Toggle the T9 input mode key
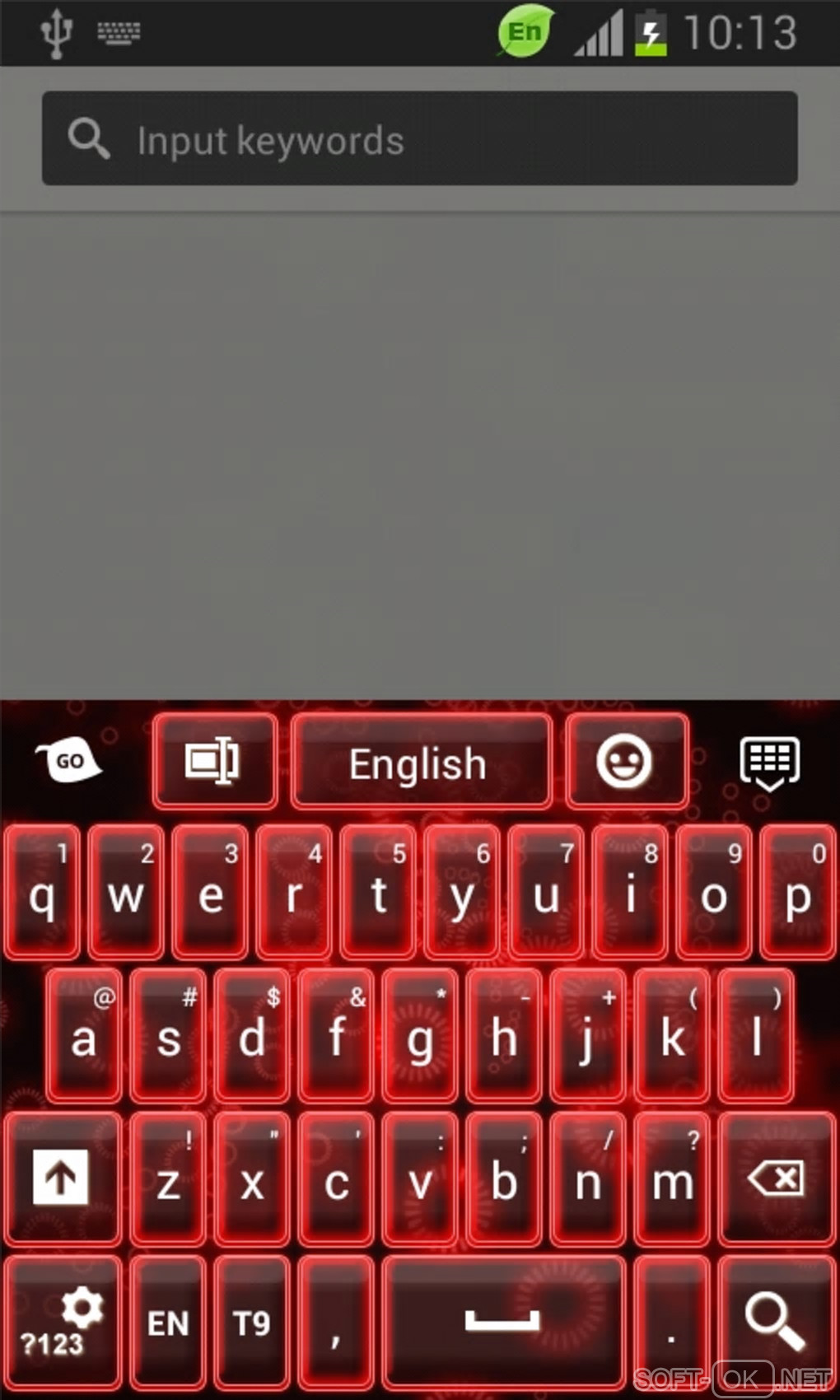 click(x=252, y=1323)
